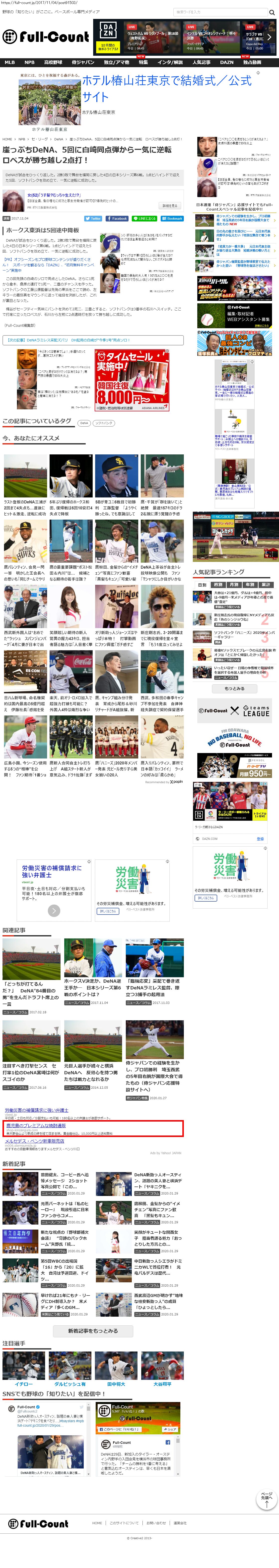The width and height of the screenshot is (279, 1568).
Task: Tap the magnifying glass search icon
Action: [272, 11]
